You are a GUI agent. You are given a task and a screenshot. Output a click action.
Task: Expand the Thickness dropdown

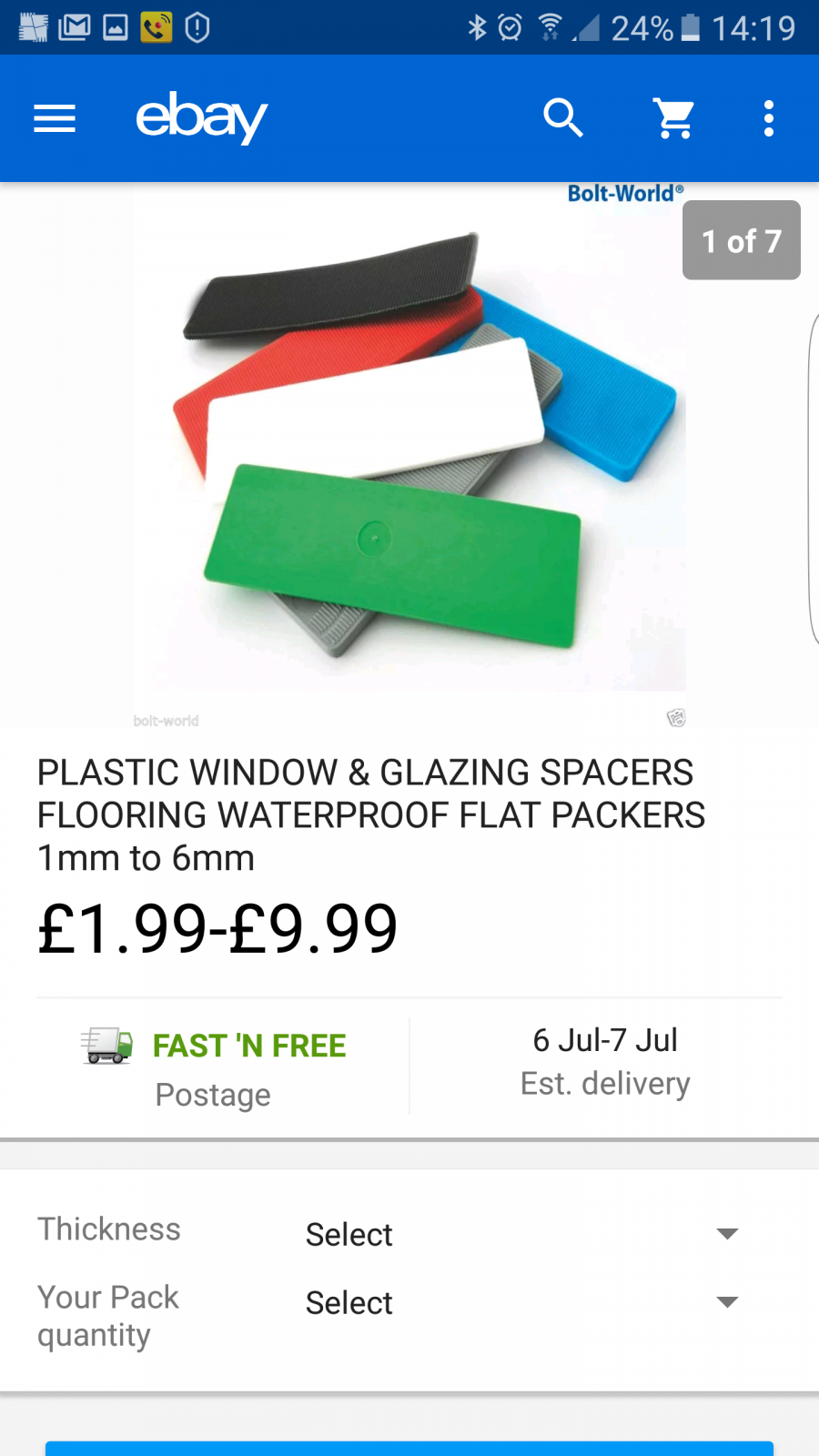pyautogui.click(x=521, y=1234)
